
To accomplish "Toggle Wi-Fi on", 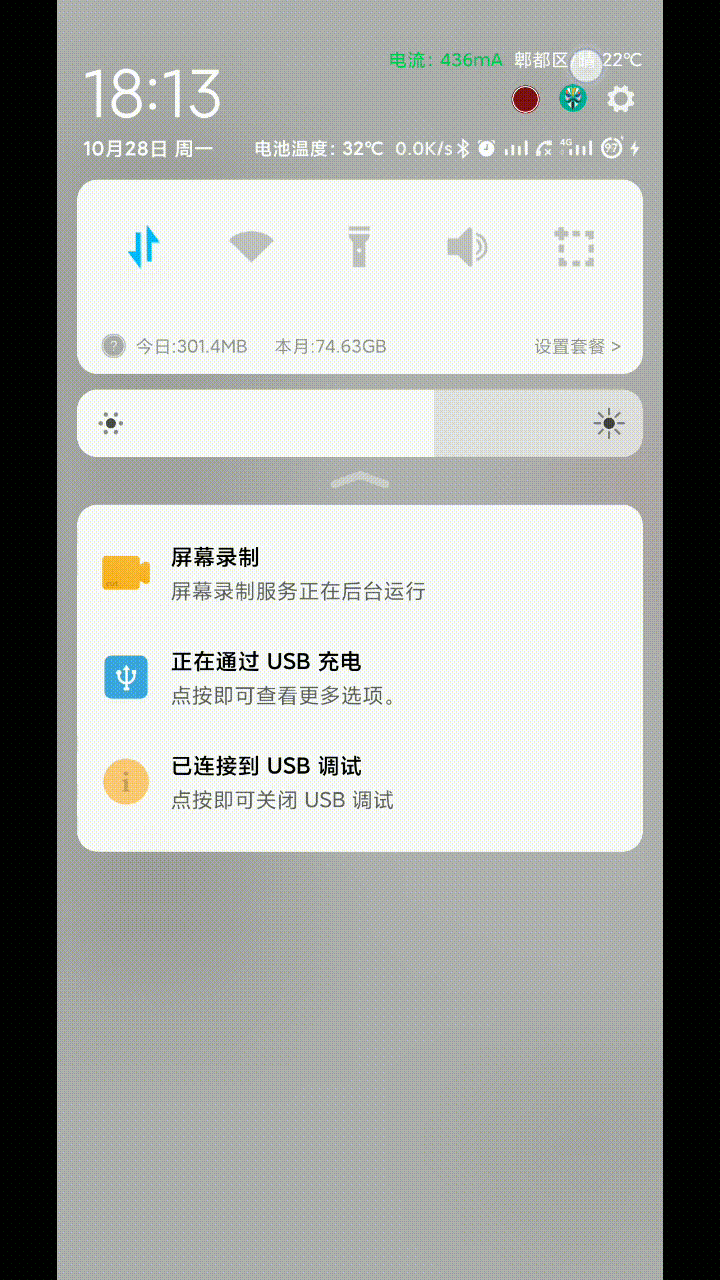I will tap(251, 246).
